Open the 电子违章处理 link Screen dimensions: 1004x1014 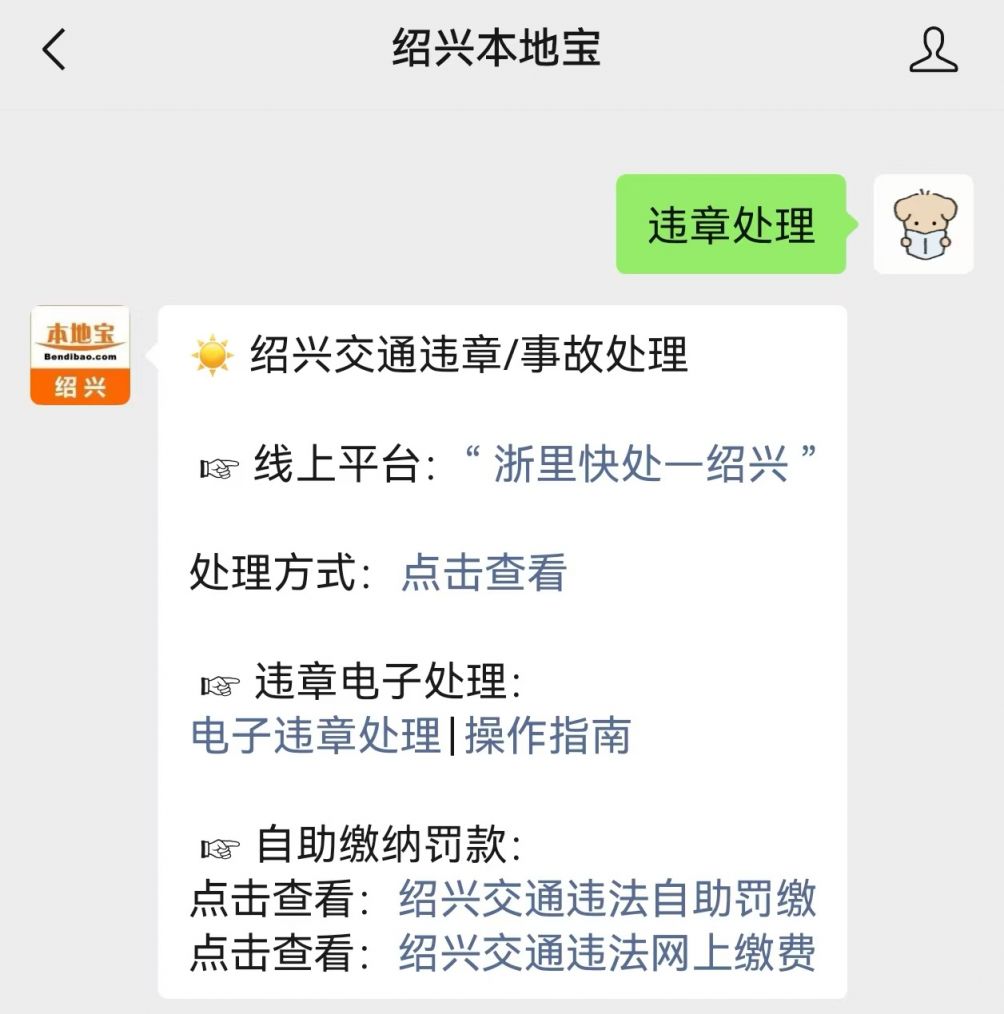click(x=316, y=735)
